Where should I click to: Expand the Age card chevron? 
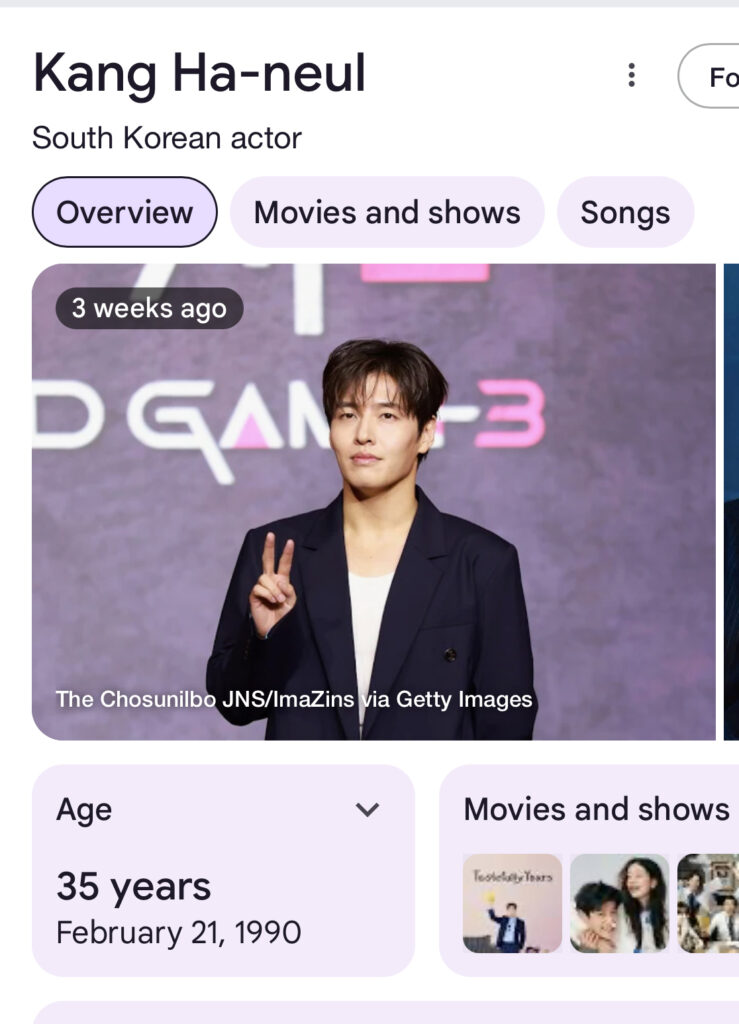point(368,810)
